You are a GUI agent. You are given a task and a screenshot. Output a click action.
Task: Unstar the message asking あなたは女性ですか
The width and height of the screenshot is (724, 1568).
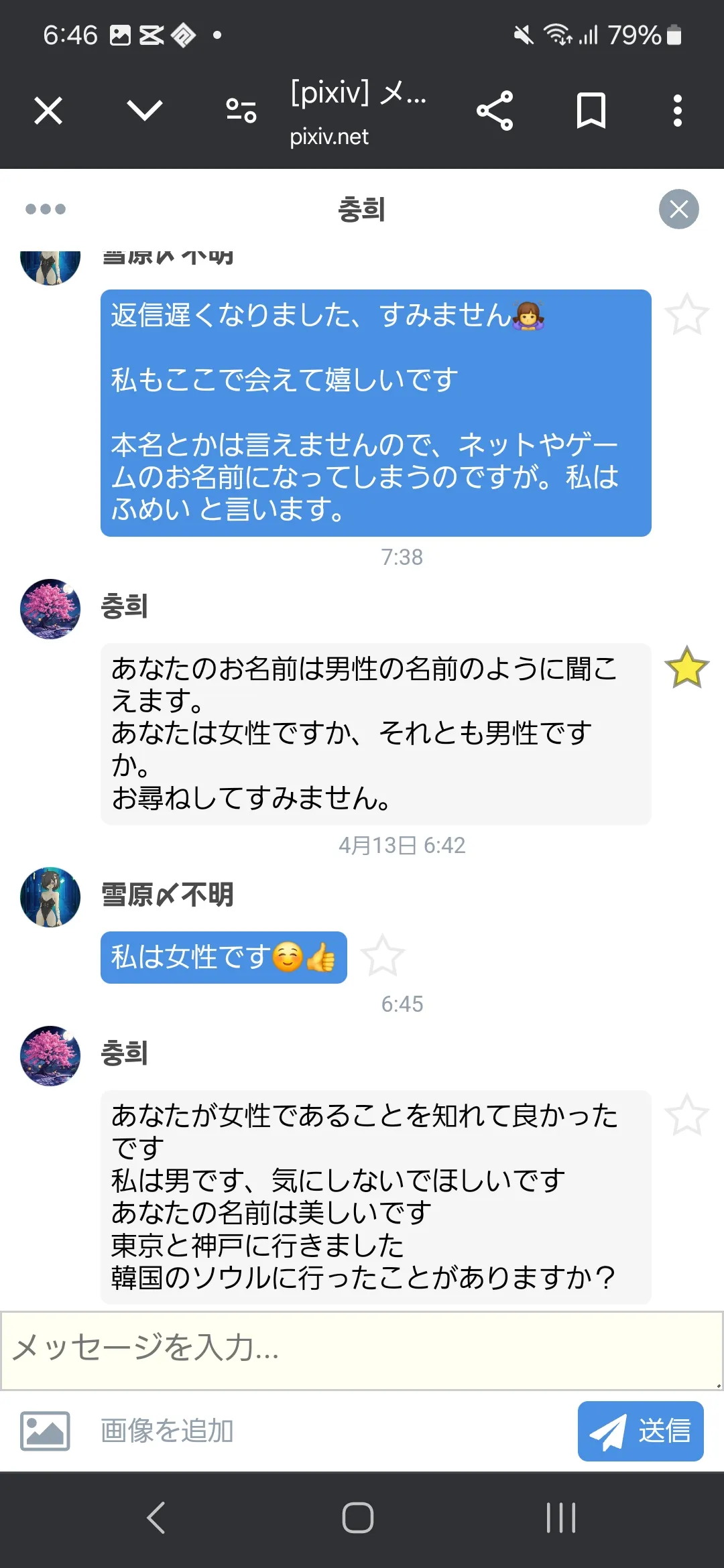click(686, 667)
